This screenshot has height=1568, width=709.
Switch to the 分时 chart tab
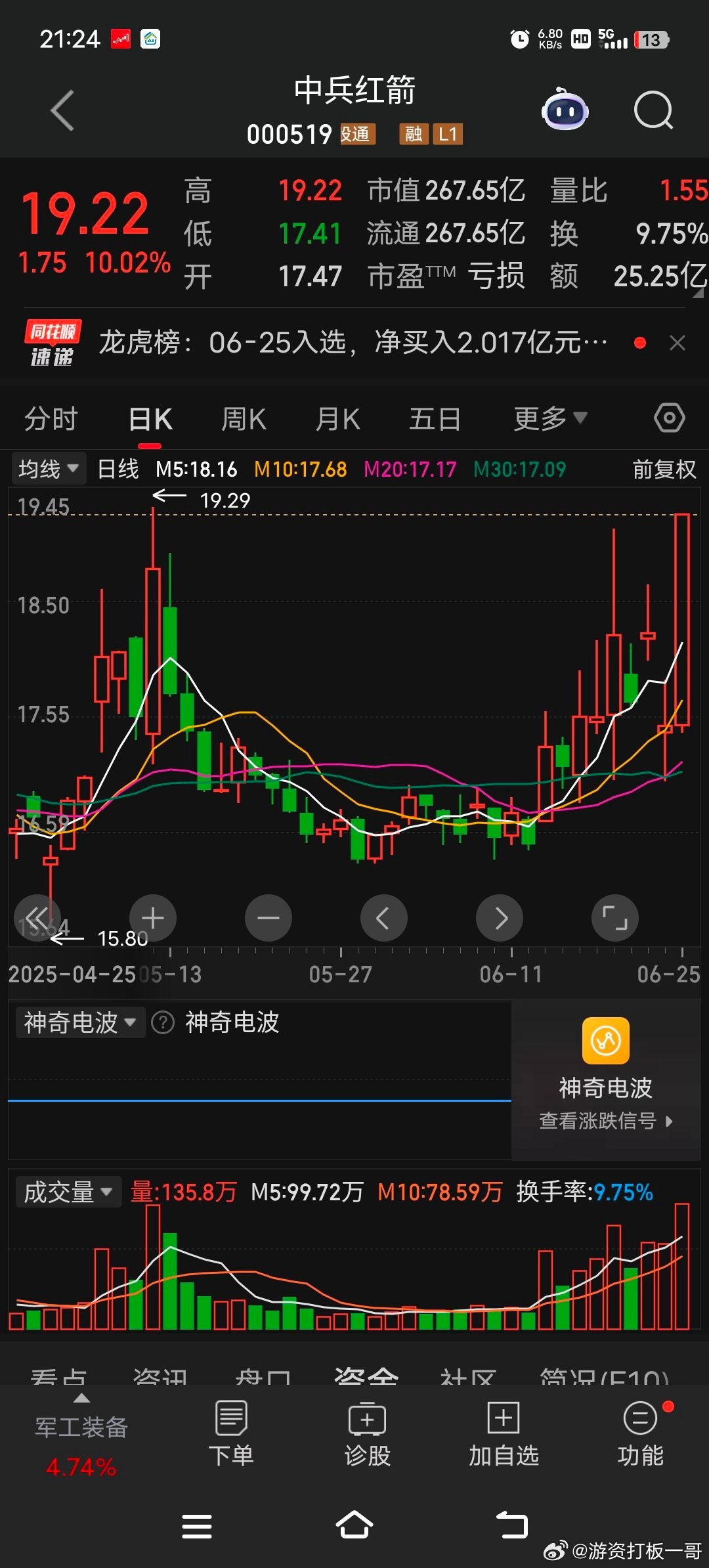[x=51, y=419]
